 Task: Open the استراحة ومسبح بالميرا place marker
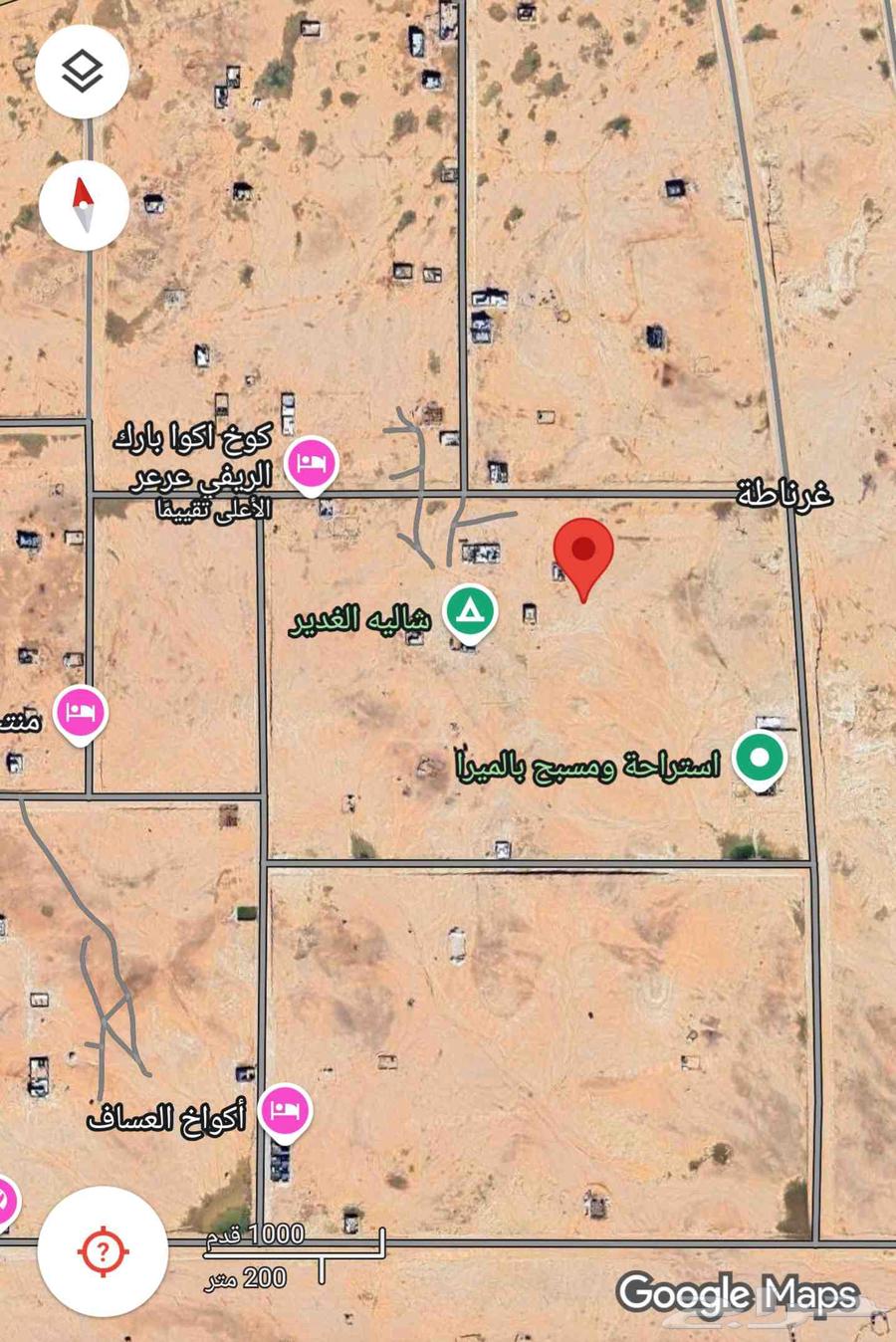pyautogui.click(x=760, y=759)
